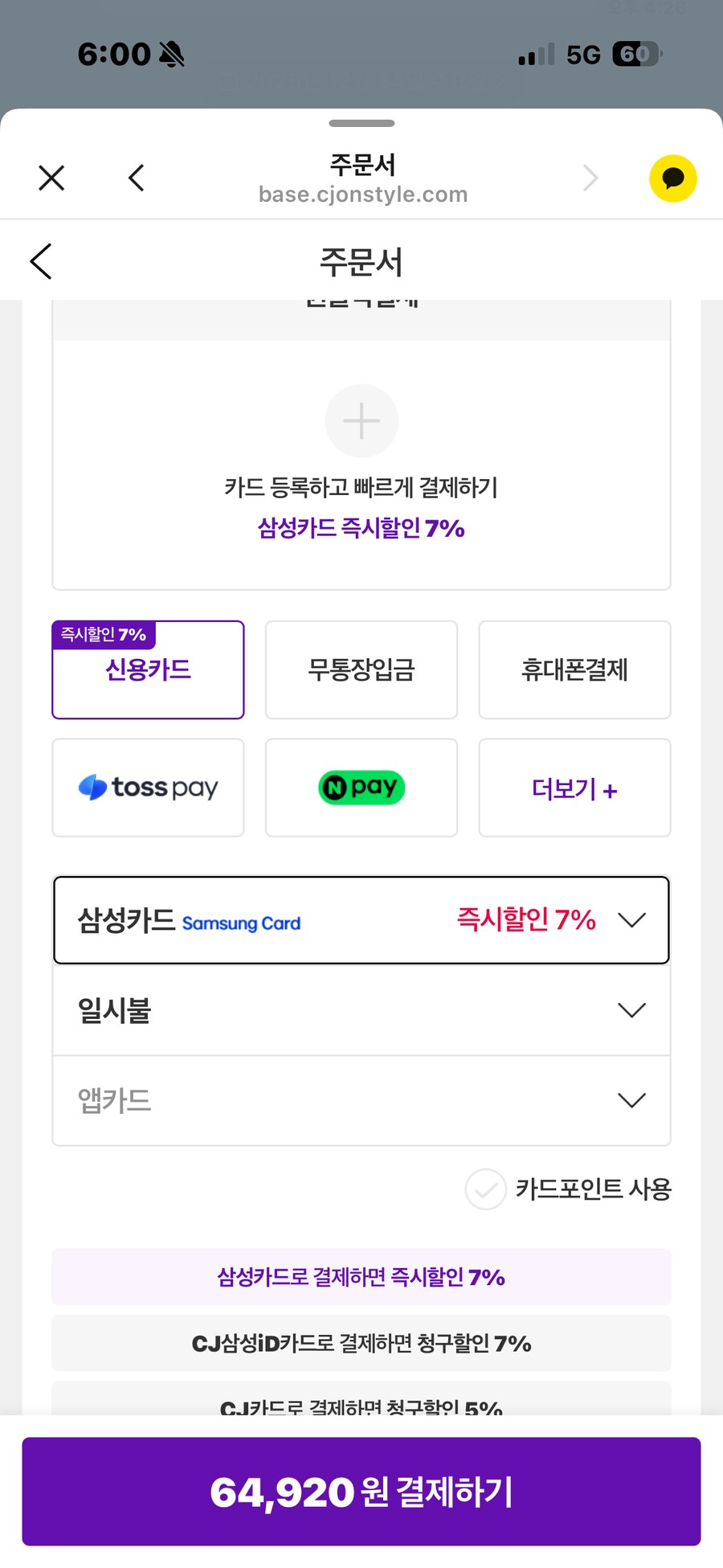Tap the grayed forward navigation arrow
723x1568 pixels.
(x=590, y=178)
